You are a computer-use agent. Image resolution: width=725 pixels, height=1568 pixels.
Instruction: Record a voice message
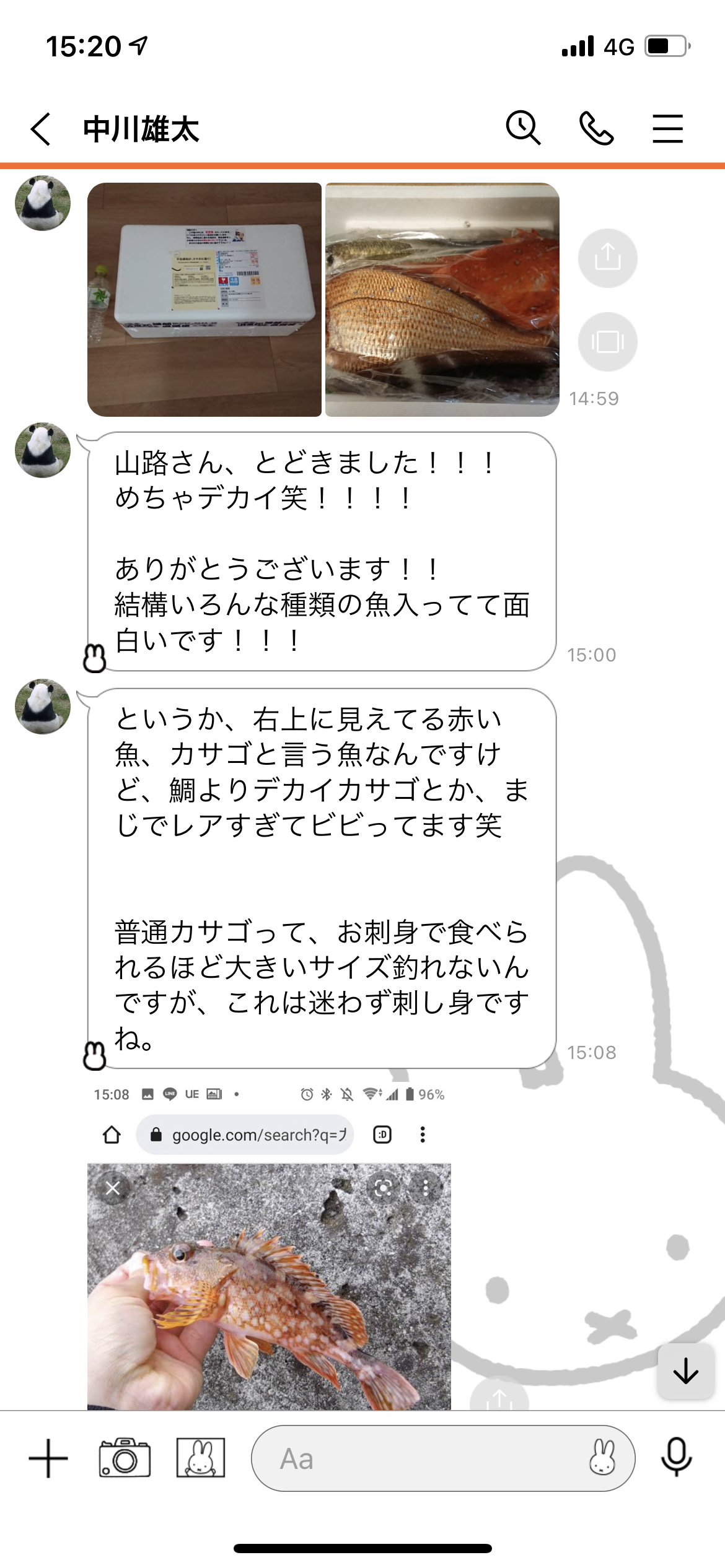tap(676, 1458)
